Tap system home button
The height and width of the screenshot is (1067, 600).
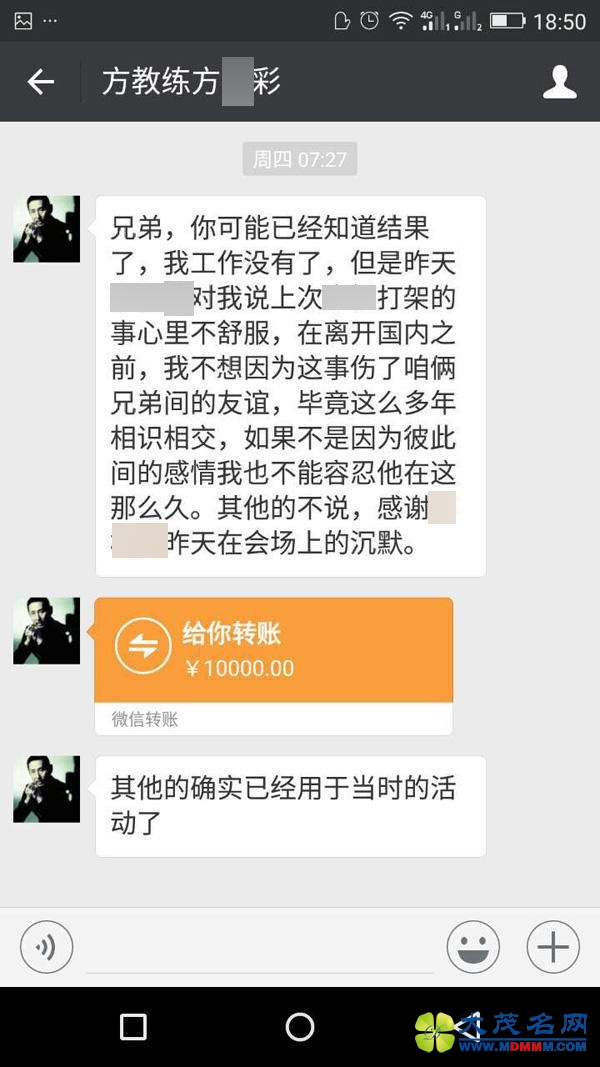(x=300, y=1026)
